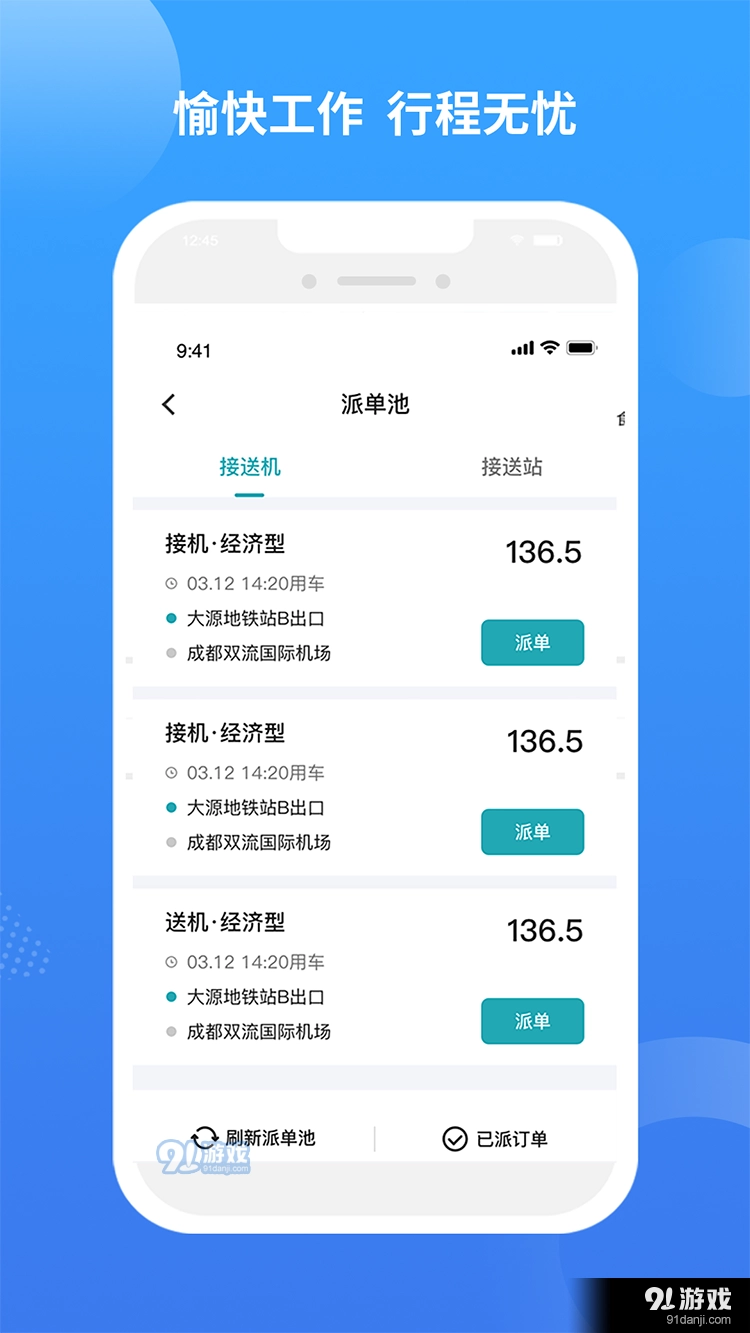This screenshot has height=1333, width=750.
Task: Tap the clock icon on the 送机 order
Action: pos(173,962)
